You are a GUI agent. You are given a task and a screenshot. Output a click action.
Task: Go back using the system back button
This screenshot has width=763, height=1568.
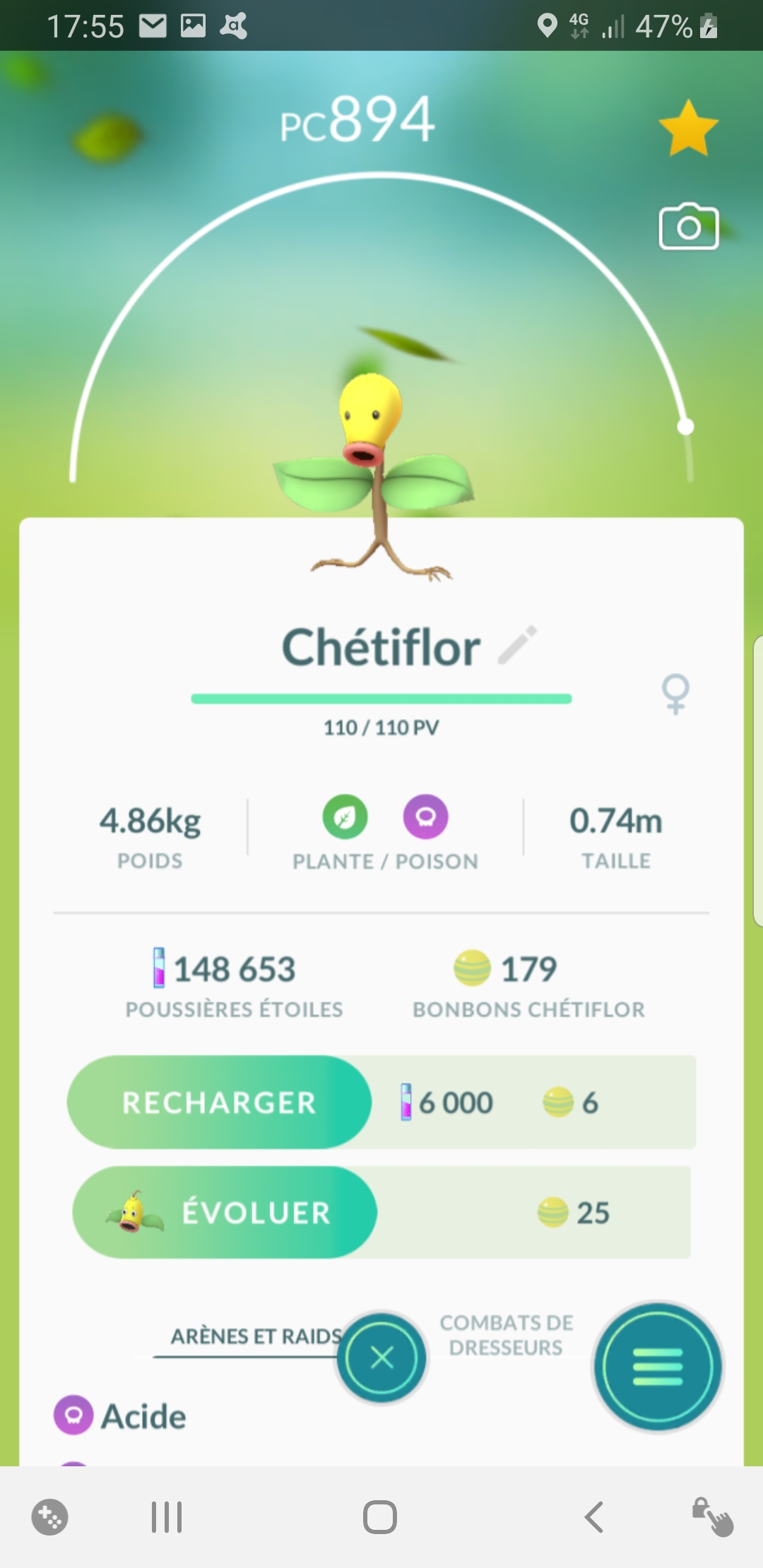pos(594,1517)
